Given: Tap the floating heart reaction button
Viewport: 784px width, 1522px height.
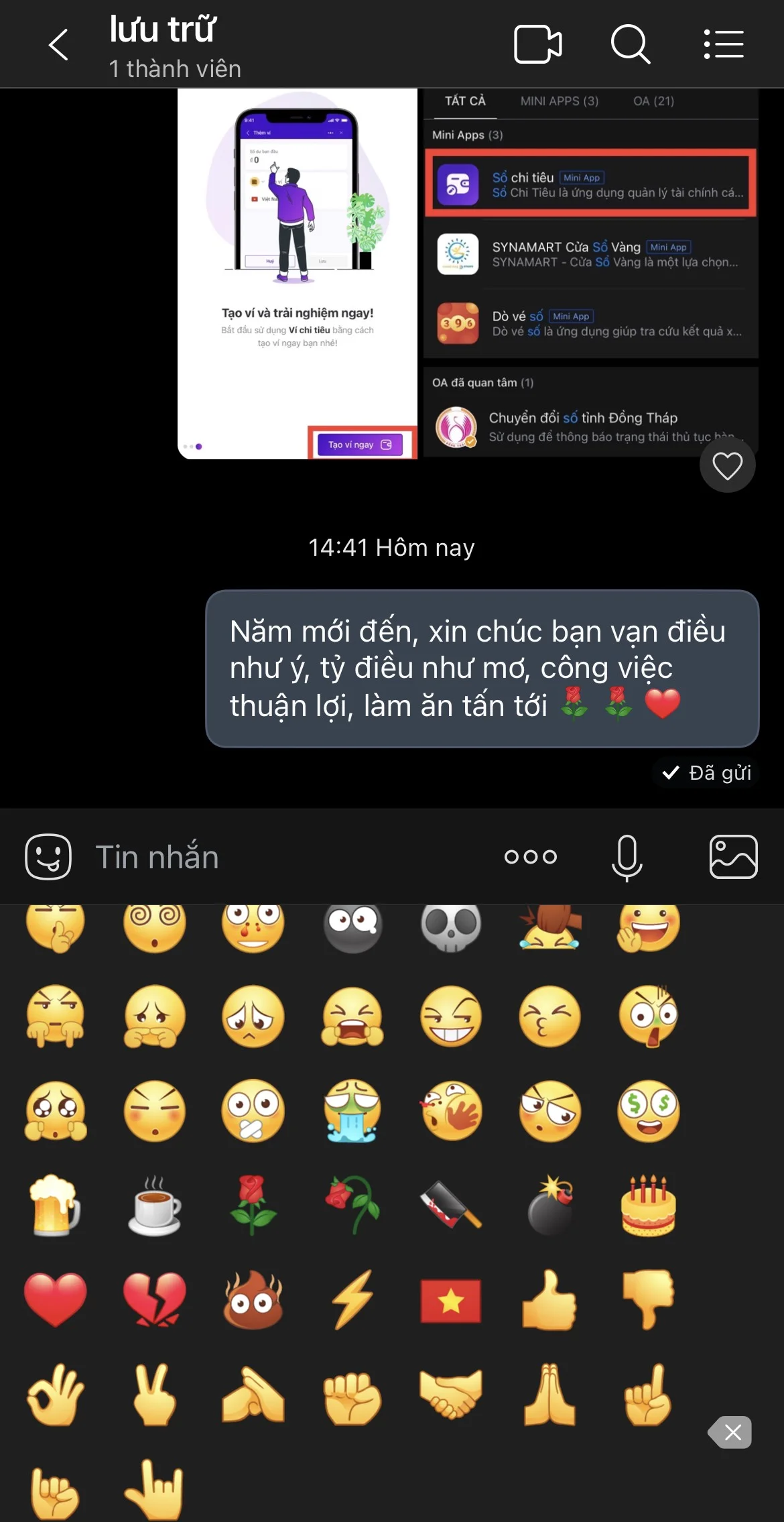Looking at the screenshot, I should [x=727, y=465].
